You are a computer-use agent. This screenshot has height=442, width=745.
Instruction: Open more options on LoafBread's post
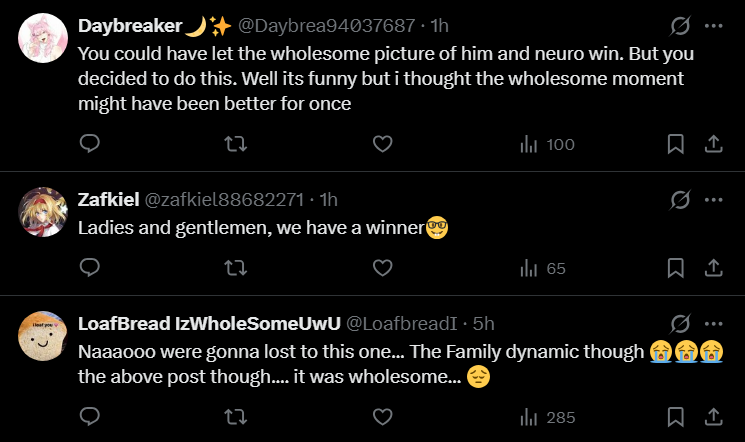[x=713, y=323]
